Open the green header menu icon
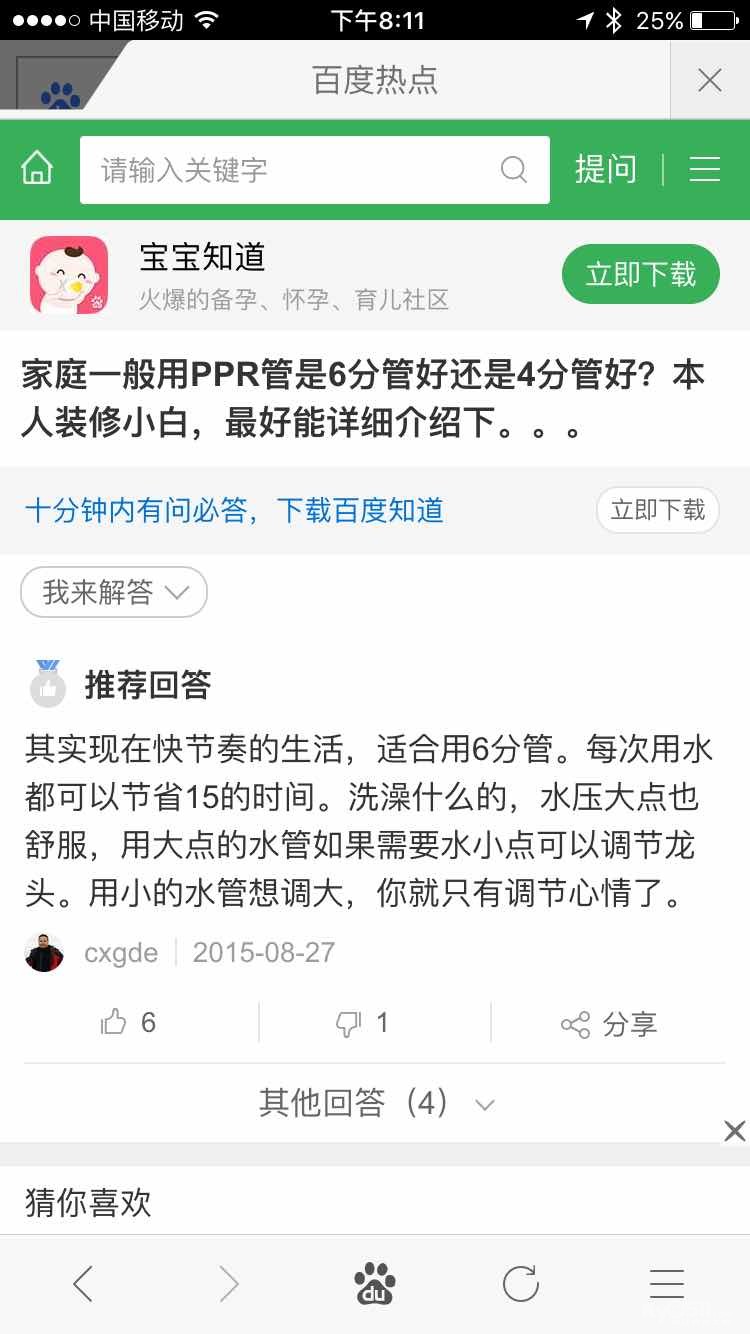 click(705, 169)
